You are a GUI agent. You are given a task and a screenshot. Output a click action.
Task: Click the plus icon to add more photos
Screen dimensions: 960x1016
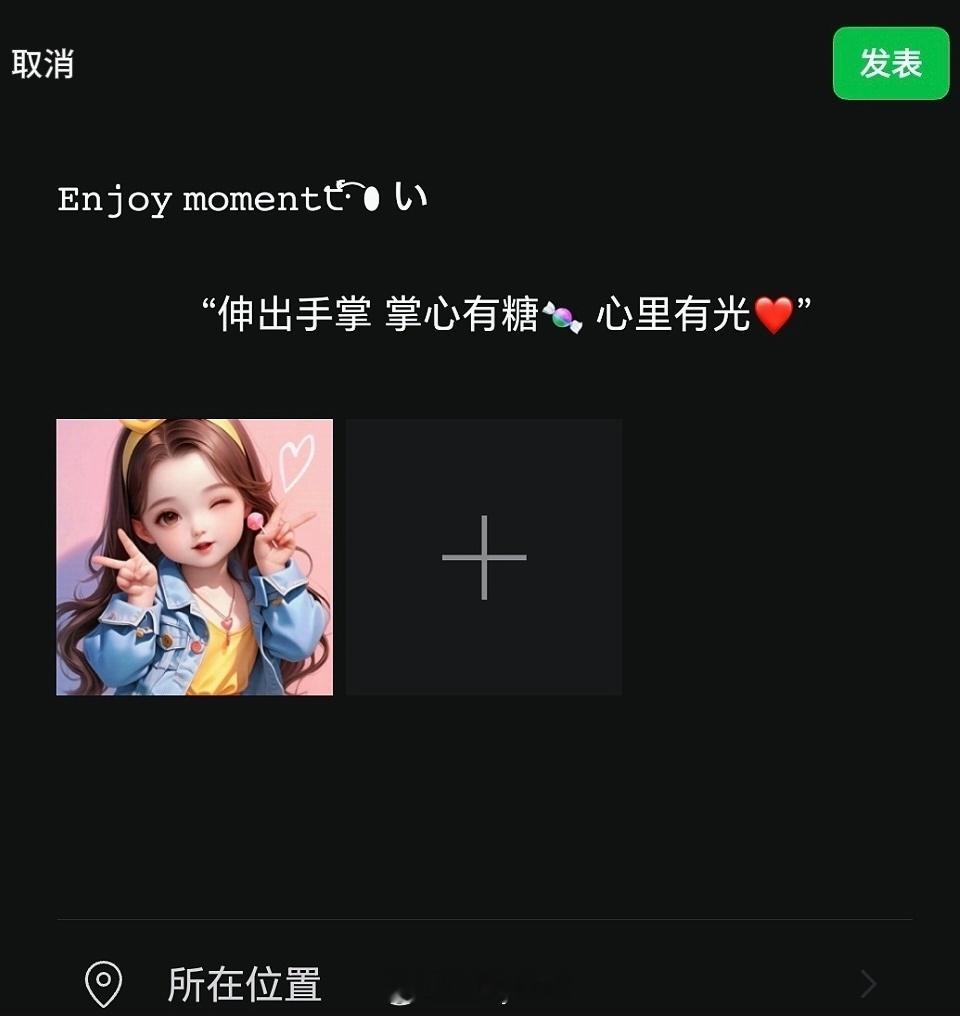(x=483, y=557)
